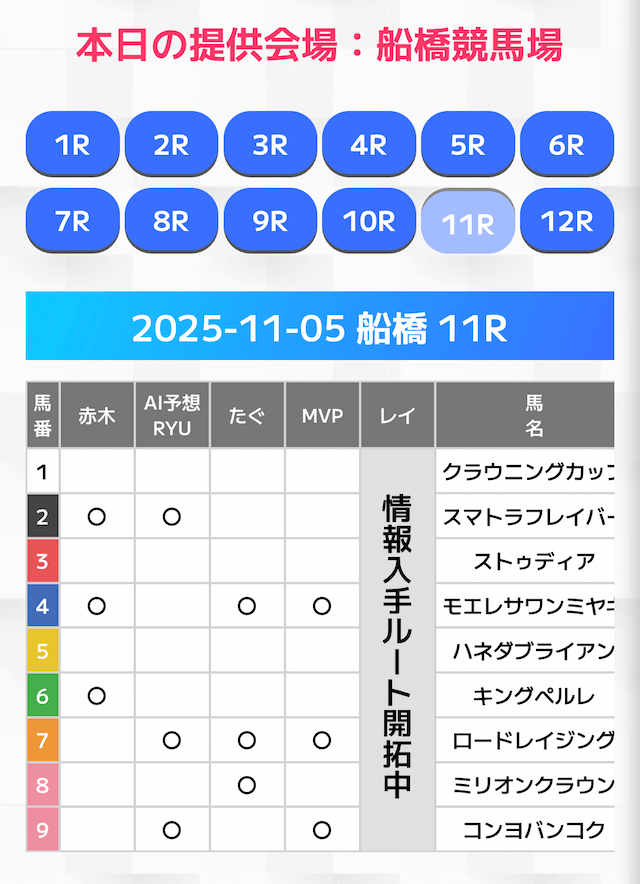Choose the 4R race button
Screen dimensions: 640x884
[369, 145]
